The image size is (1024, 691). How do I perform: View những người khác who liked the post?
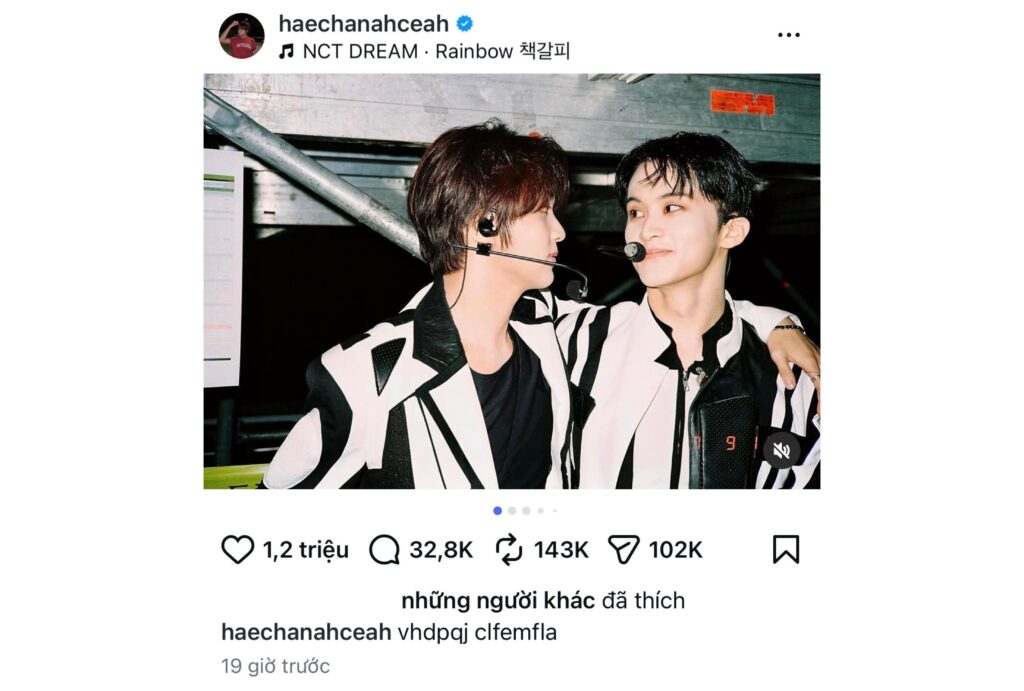click(498, 601)
